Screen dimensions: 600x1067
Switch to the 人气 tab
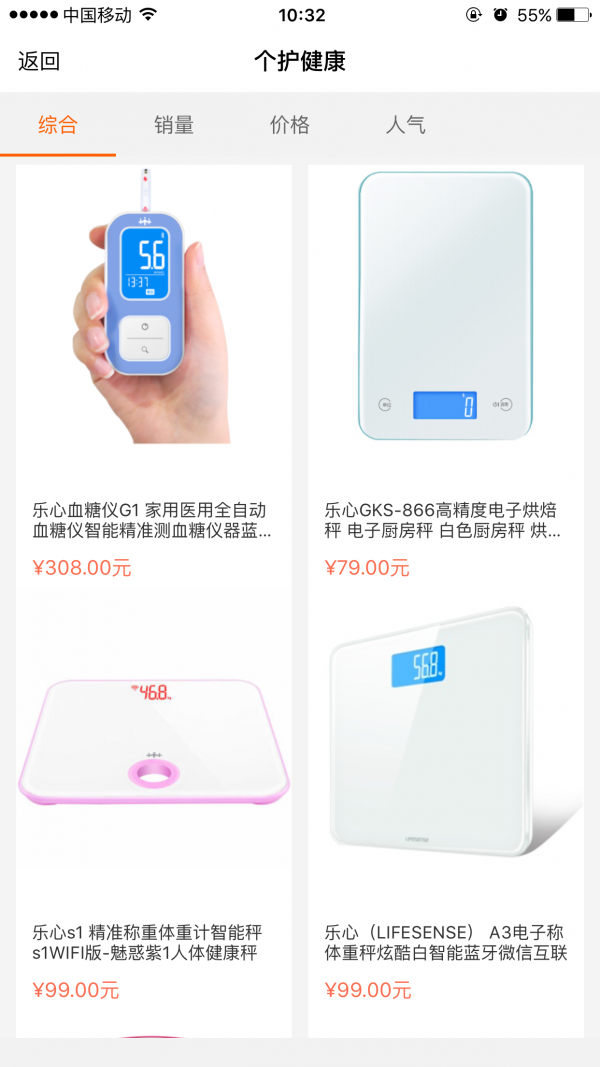click(406, 125)
